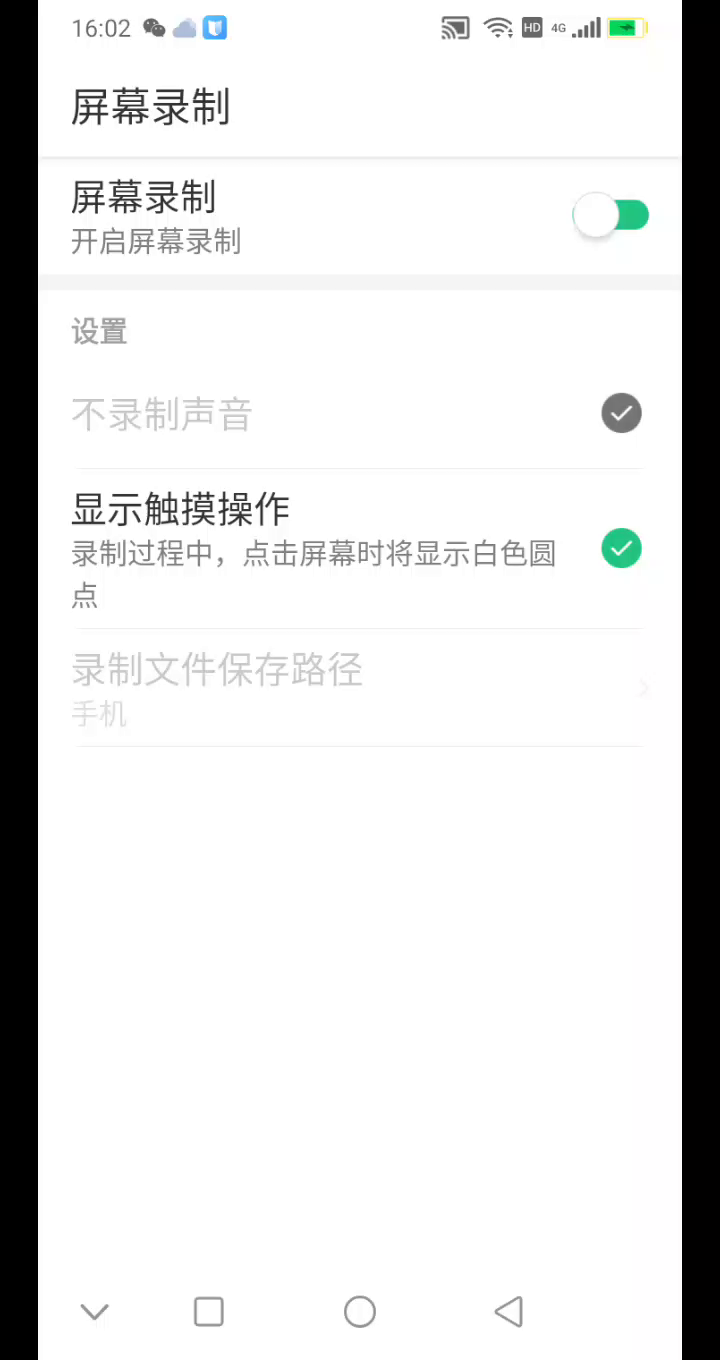720x1360 pixels.
Task: Go to home screen via circle button
Action: pyautogui.click(x=360, y=1311)
